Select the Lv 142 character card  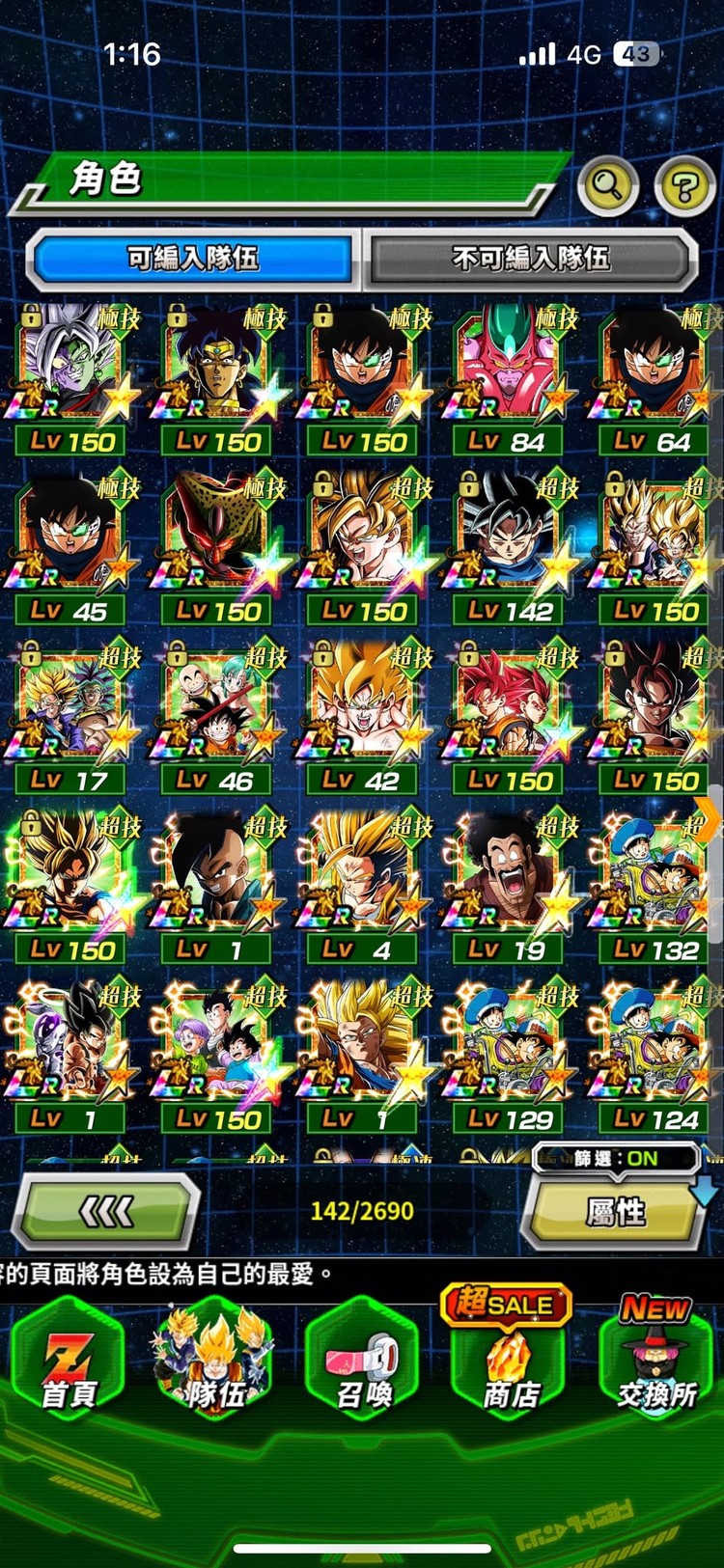pyautogui.click(x=508, y=543)
